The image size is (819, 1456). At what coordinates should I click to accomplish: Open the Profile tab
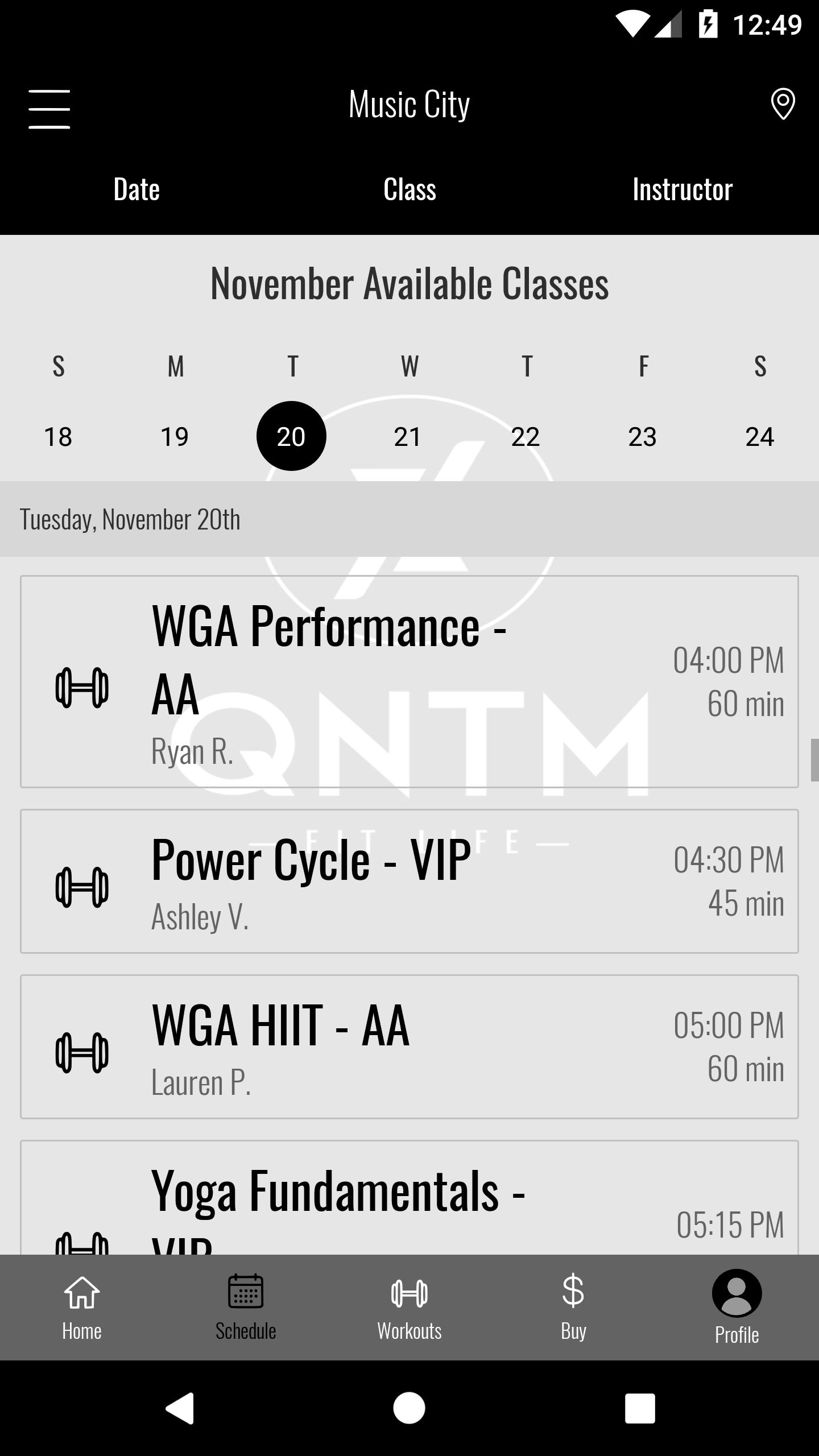[x=737, y=1308]
